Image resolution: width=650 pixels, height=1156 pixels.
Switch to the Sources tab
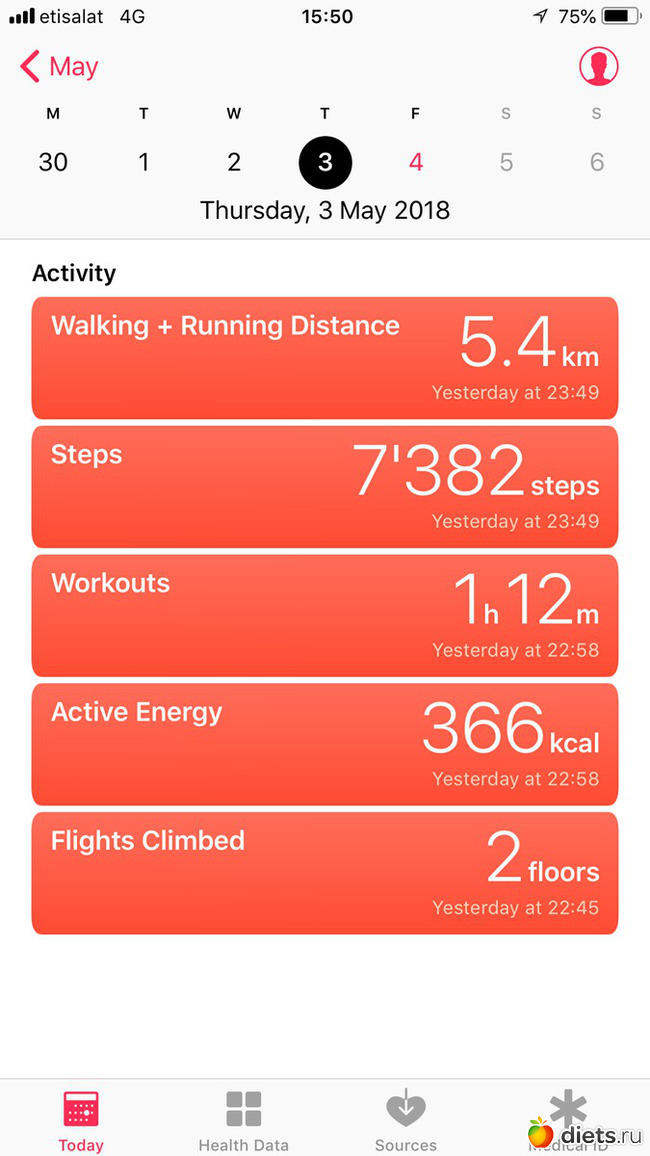tap(405, 1120)
